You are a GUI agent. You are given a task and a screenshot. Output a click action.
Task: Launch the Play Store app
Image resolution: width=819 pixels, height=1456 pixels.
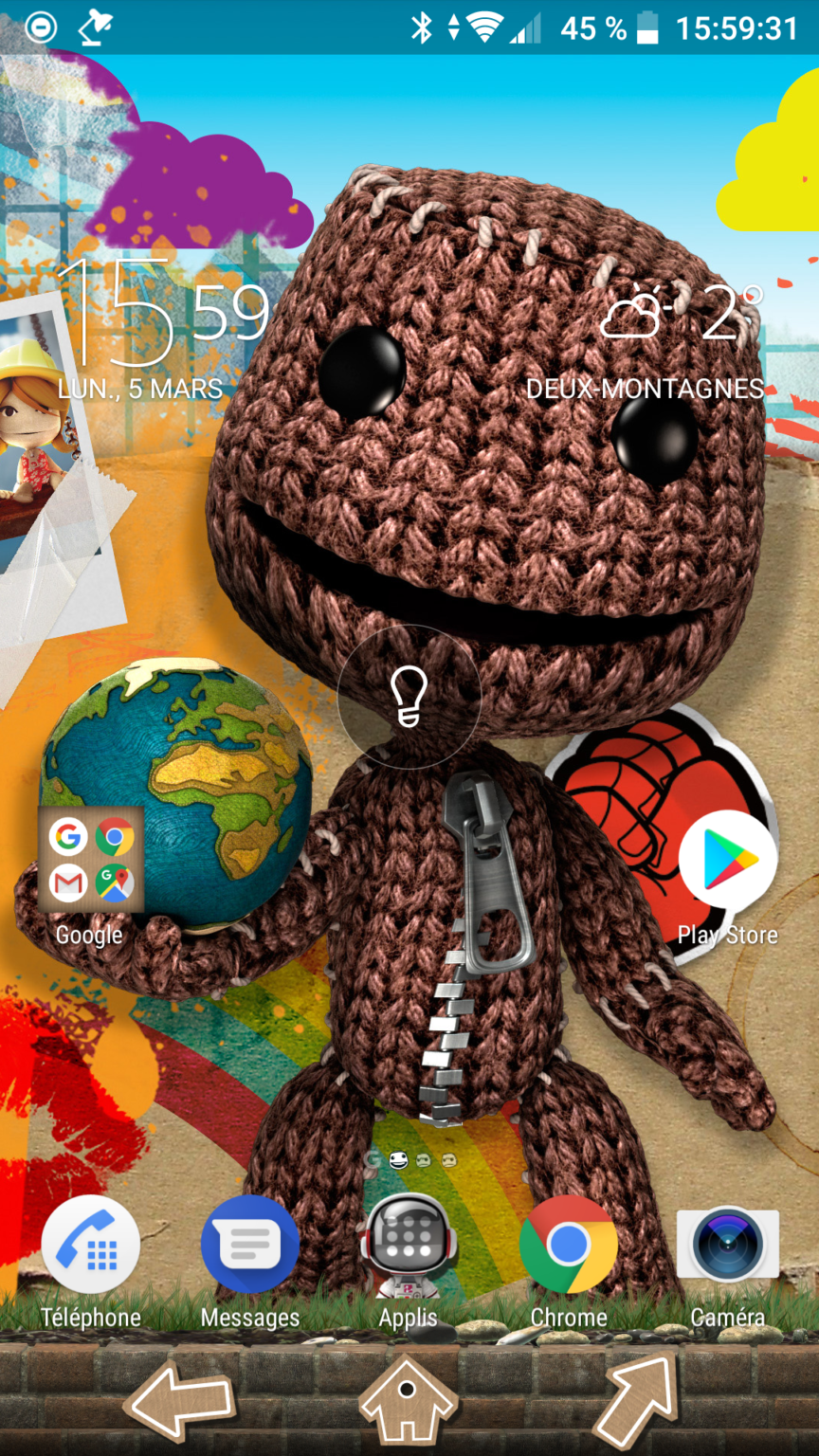pyautogui.click(x=727, y=861)
